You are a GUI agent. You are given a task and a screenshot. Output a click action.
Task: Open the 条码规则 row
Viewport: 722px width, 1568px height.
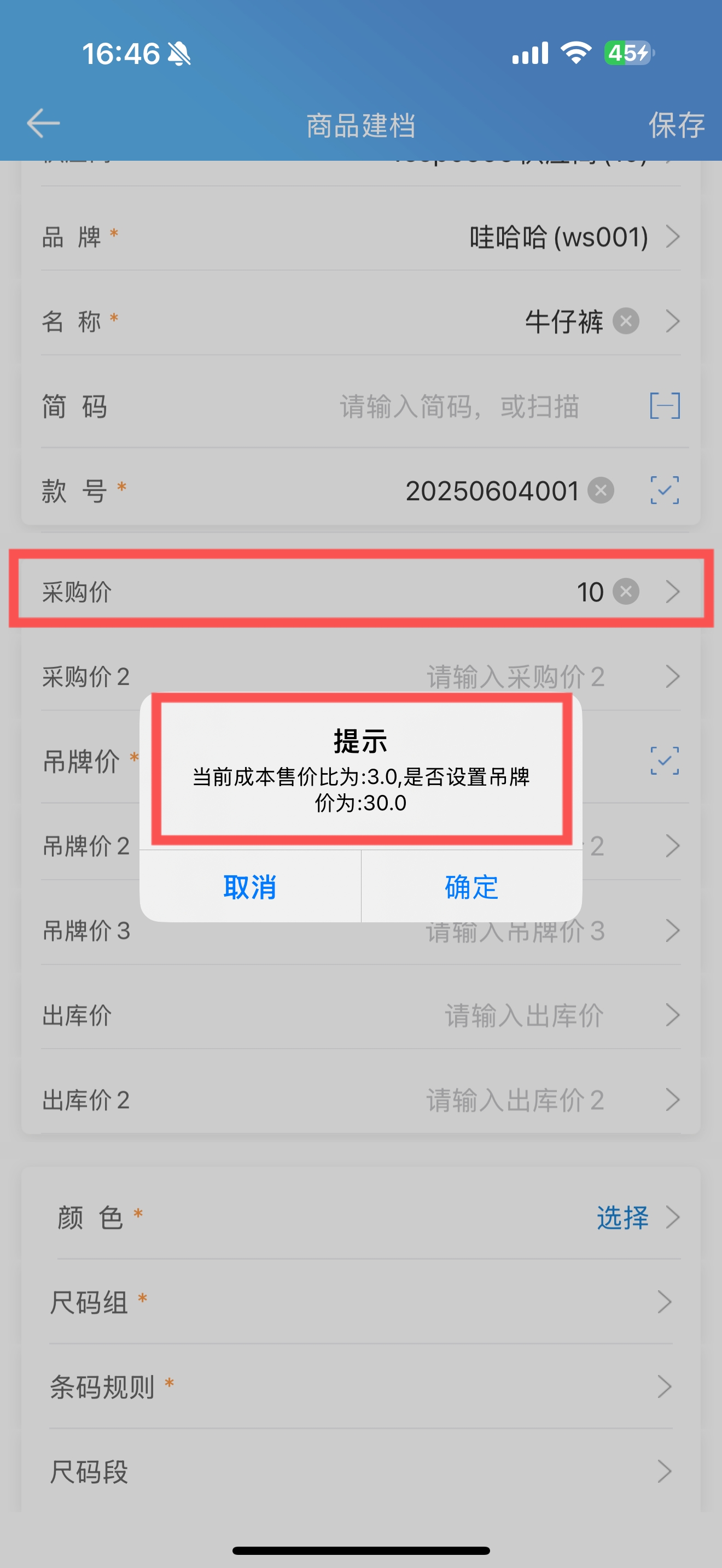(x=361, y=1386)
